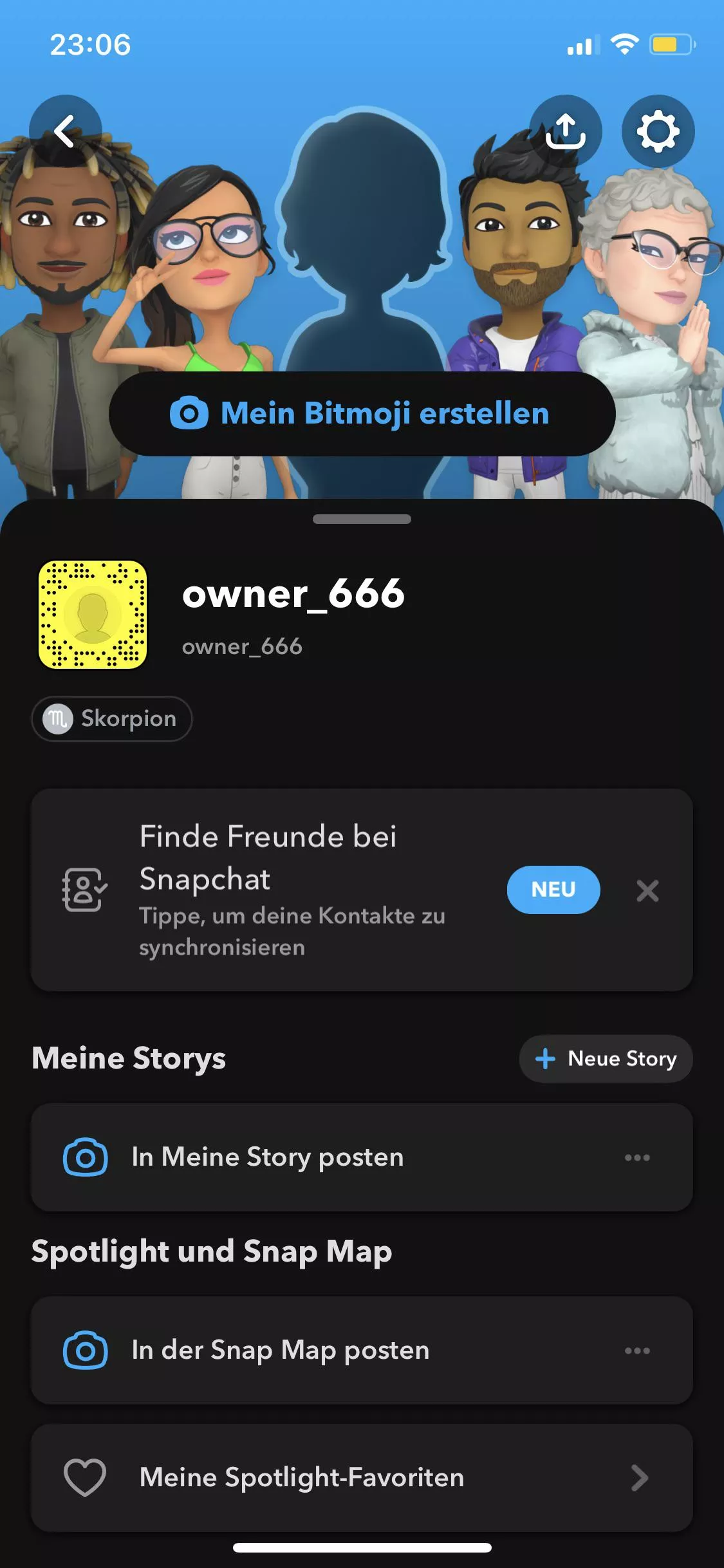Tap the blue NEU button
The width and height of the screenshot is (724, 1568).
coord(553,890)
